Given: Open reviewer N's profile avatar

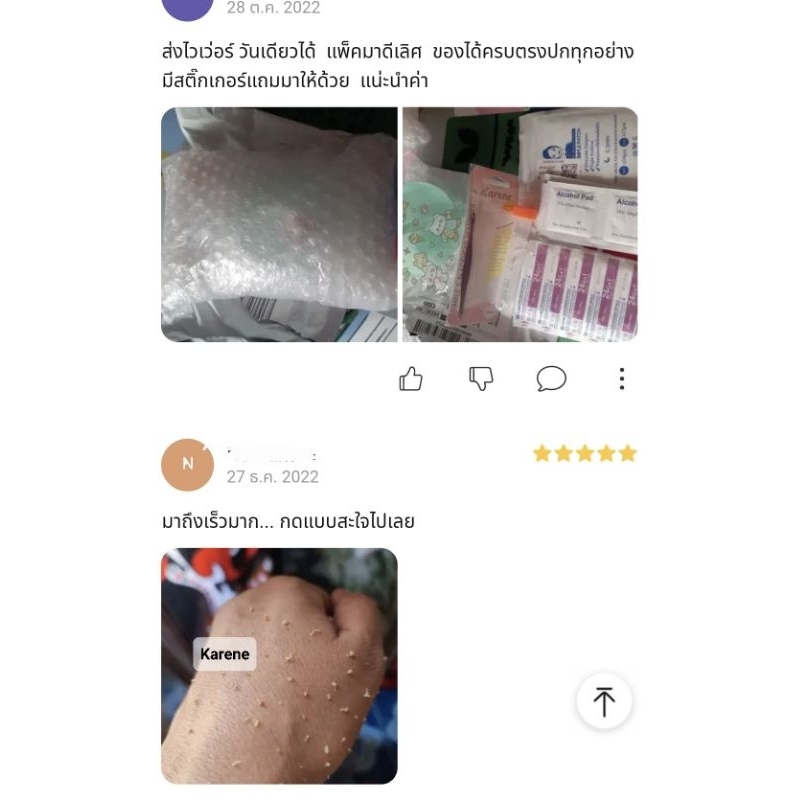Looking at the screenshot, I should [x=187, y=465].
